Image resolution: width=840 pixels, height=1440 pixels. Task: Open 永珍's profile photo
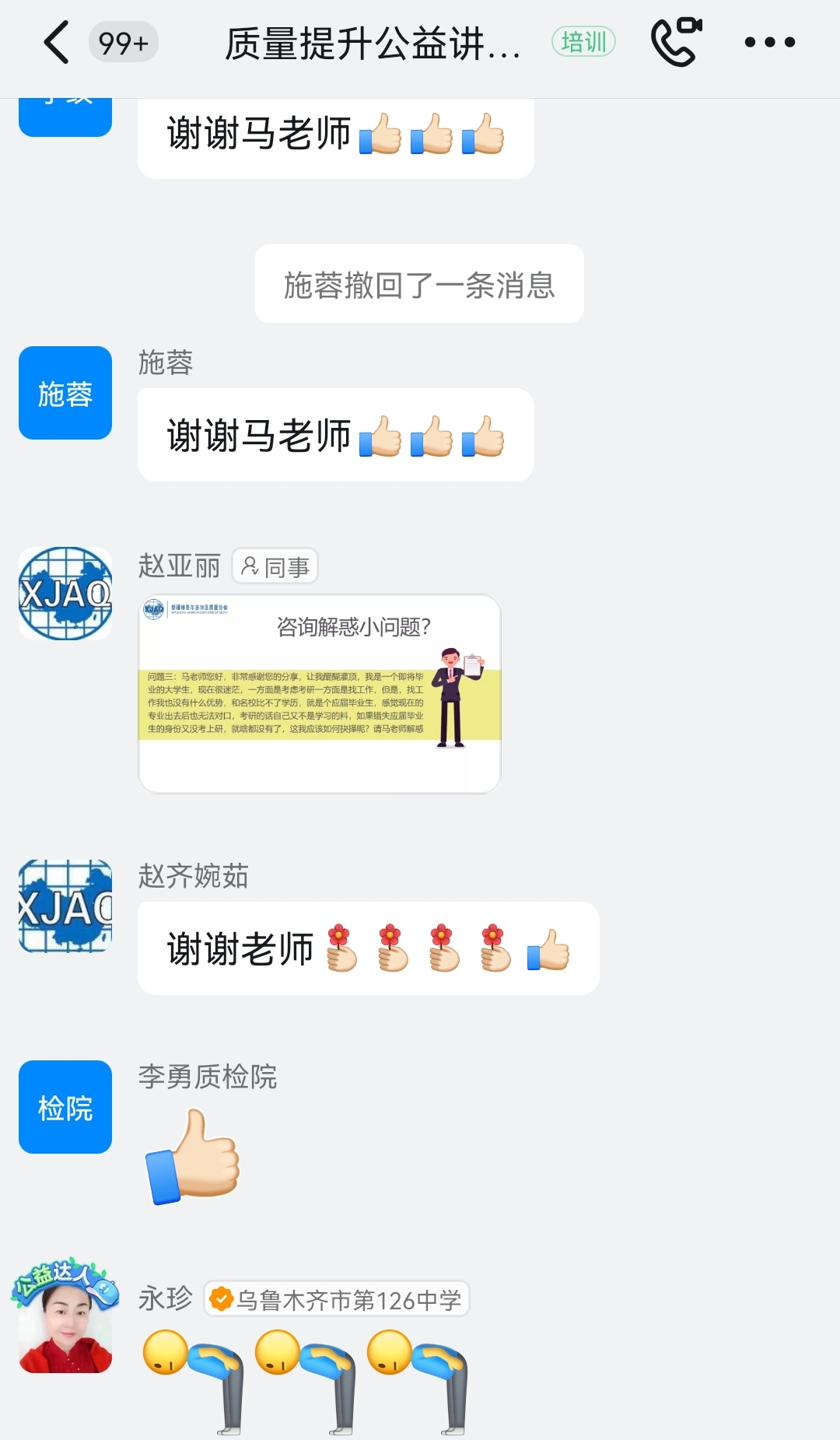(65, 1323)
